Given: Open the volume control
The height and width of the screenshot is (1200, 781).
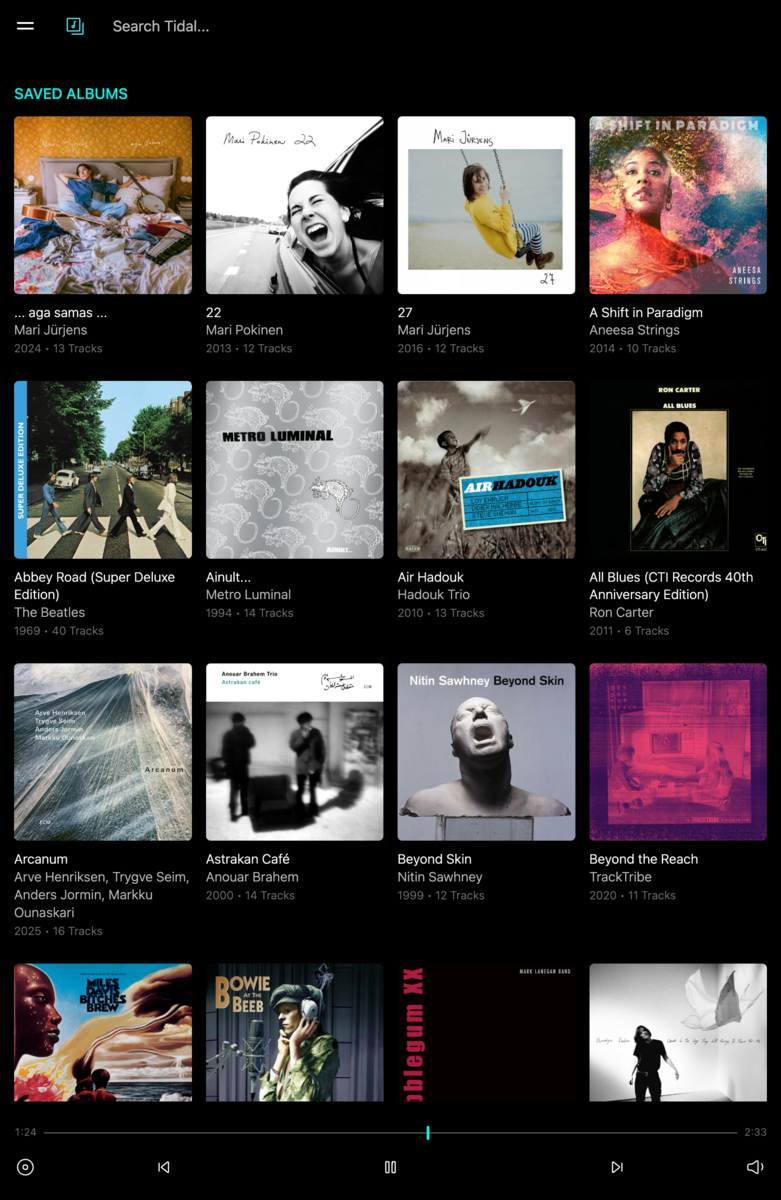Looking at the screenshot, I should [755, 1167].
